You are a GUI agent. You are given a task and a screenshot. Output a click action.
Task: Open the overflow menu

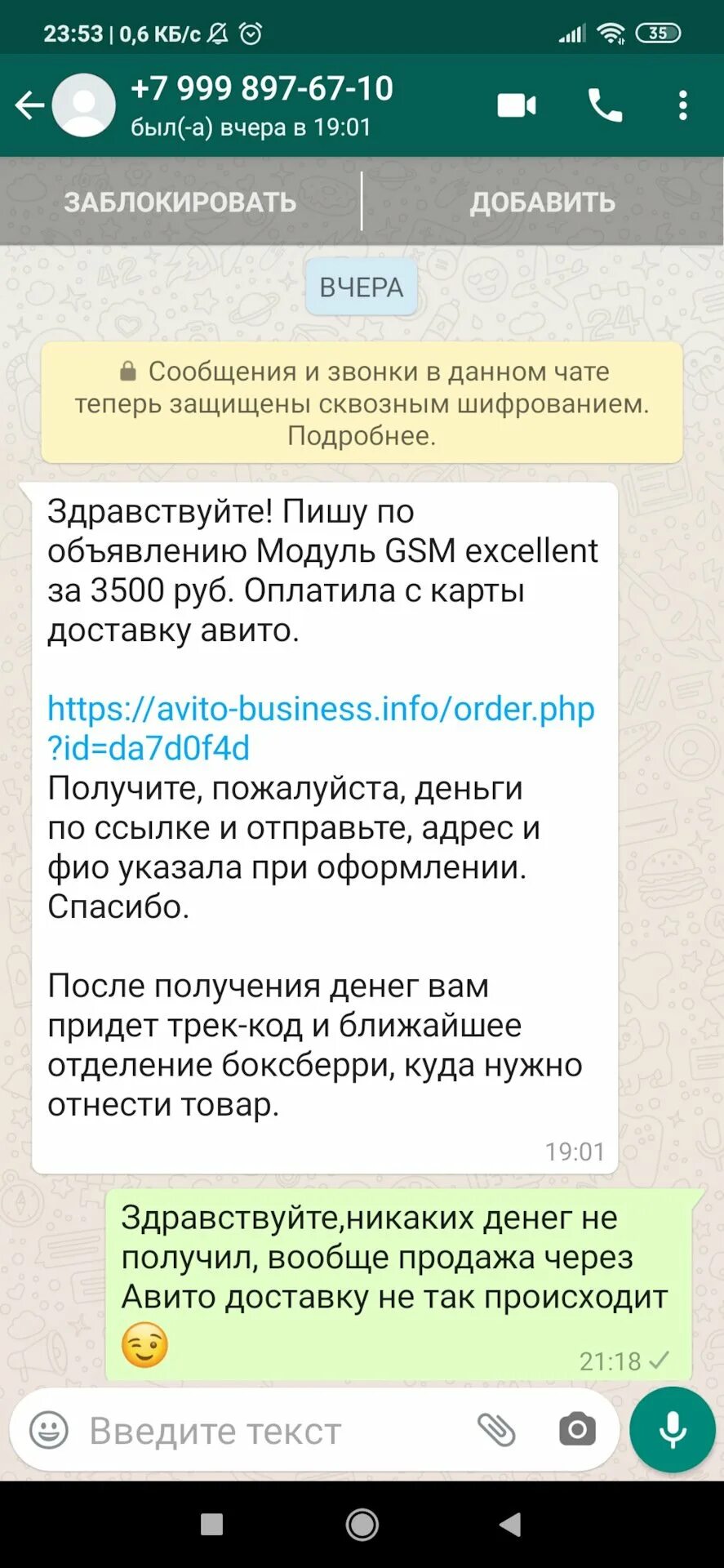[683, 105]
